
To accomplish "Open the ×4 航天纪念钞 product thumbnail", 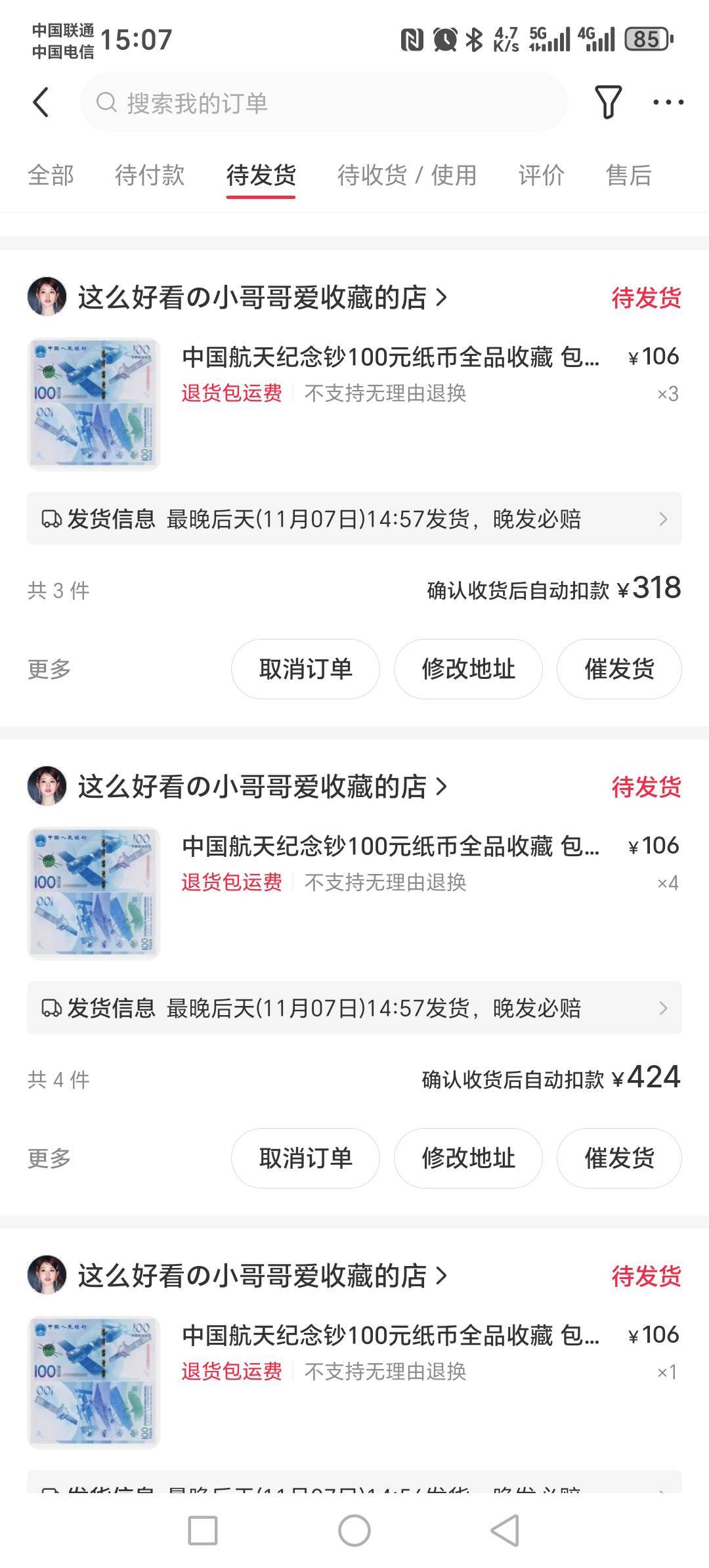I will click(x=94, y=893).
